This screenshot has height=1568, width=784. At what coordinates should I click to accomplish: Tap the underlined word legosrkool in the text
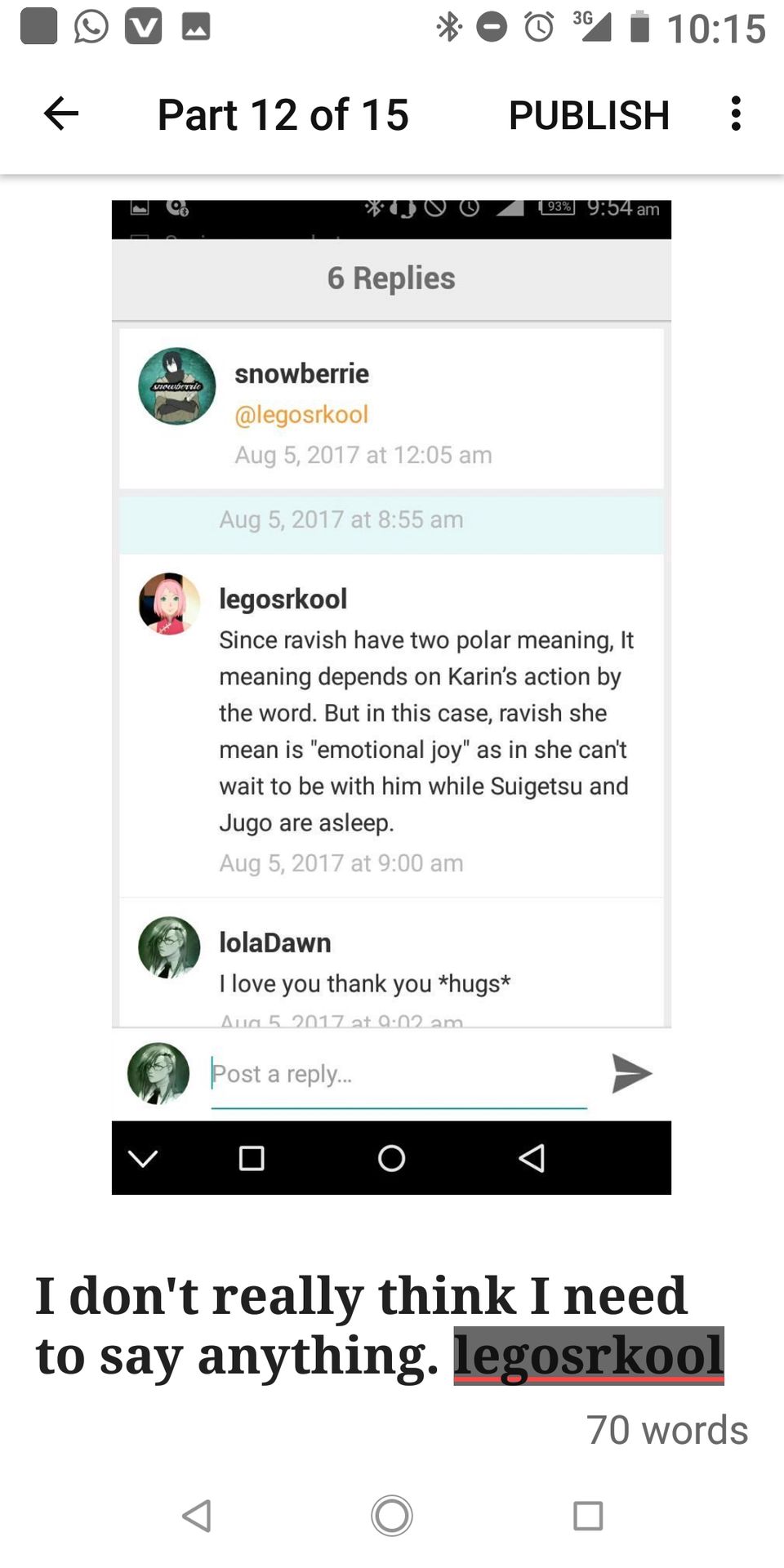coord(589,1356)
